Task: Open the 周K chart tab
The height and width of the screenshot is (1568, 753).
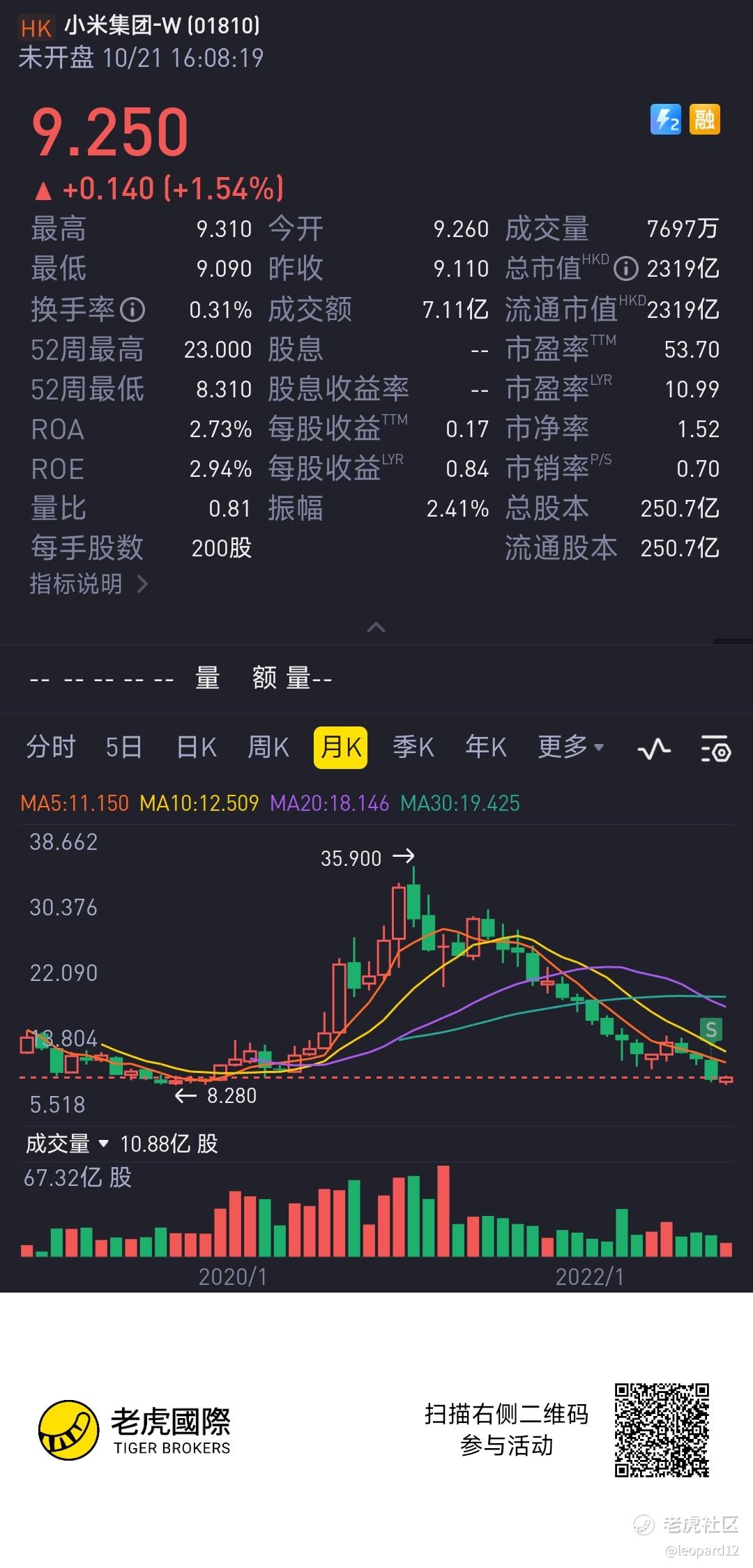Action: tap(268, 747)
